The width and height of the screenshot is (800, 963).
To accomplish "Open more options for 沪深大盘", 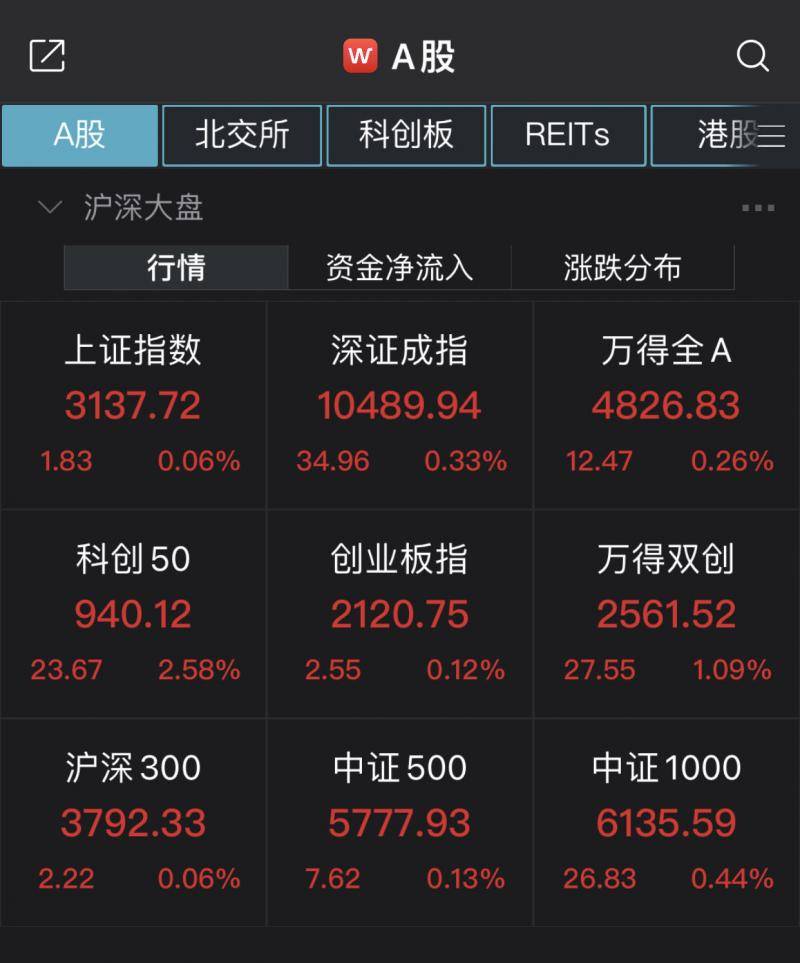I will (x=757, y=208).
